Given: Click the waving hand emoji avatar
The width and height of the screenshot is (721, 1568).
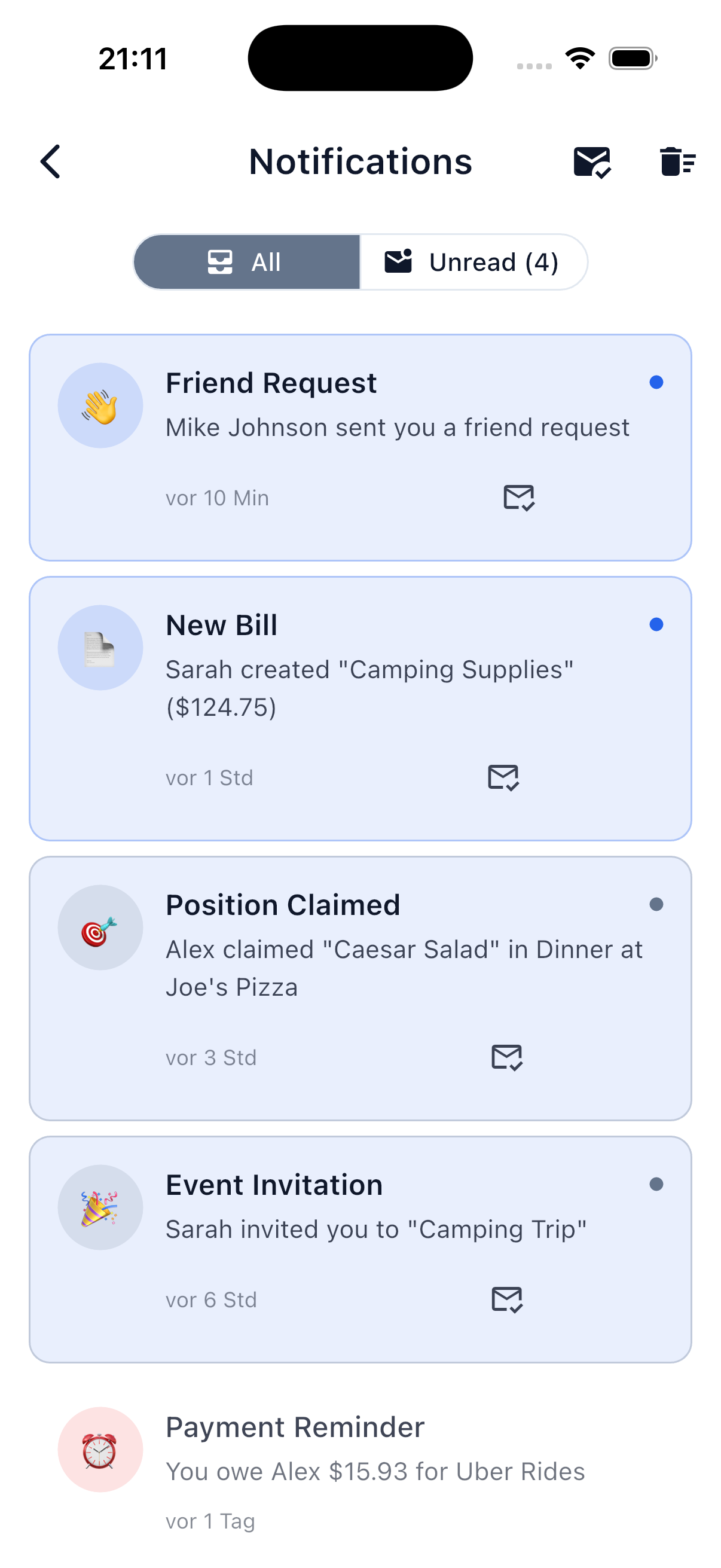Looking at the screenshot, I should [100, 405].
